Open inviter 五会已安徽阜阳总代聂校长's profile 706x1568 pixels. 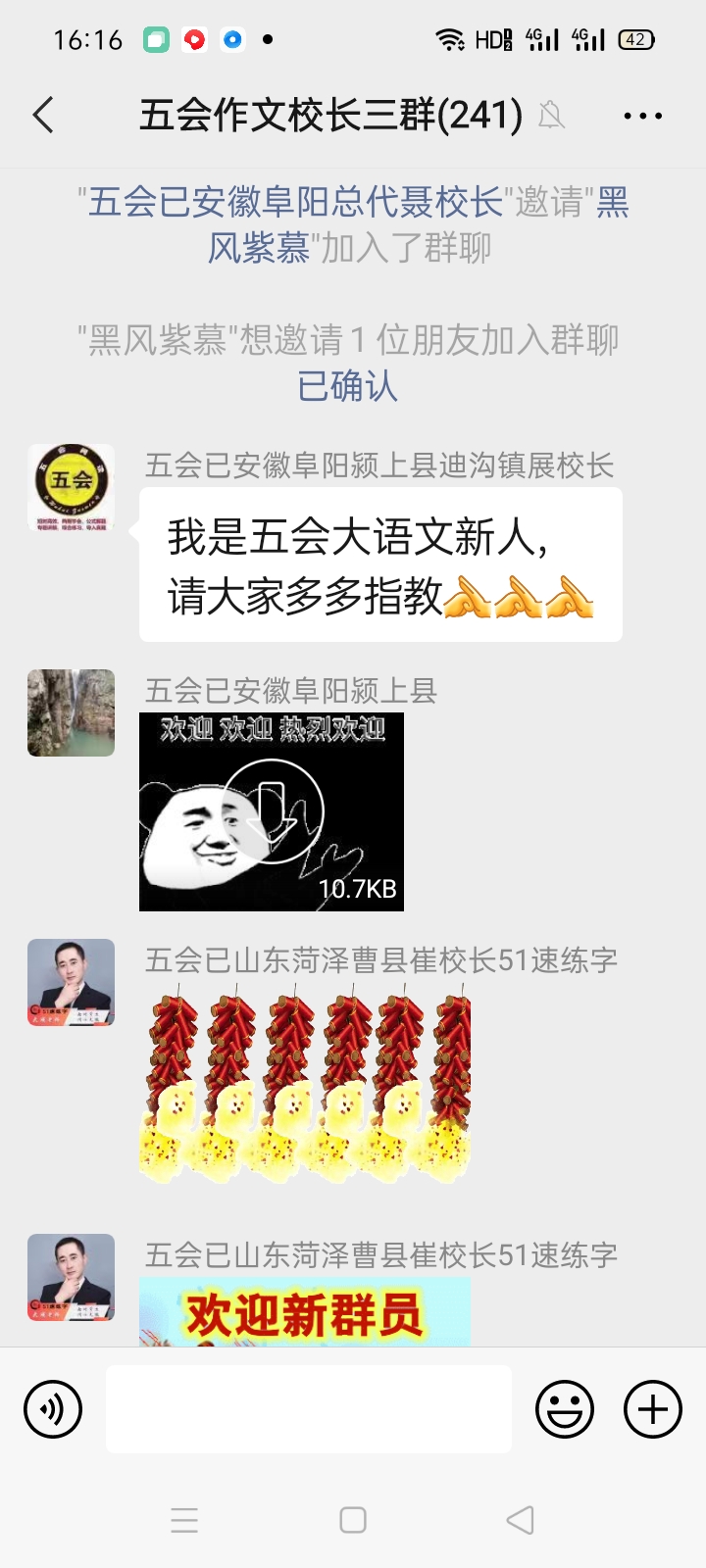click(x=296, y=203)
